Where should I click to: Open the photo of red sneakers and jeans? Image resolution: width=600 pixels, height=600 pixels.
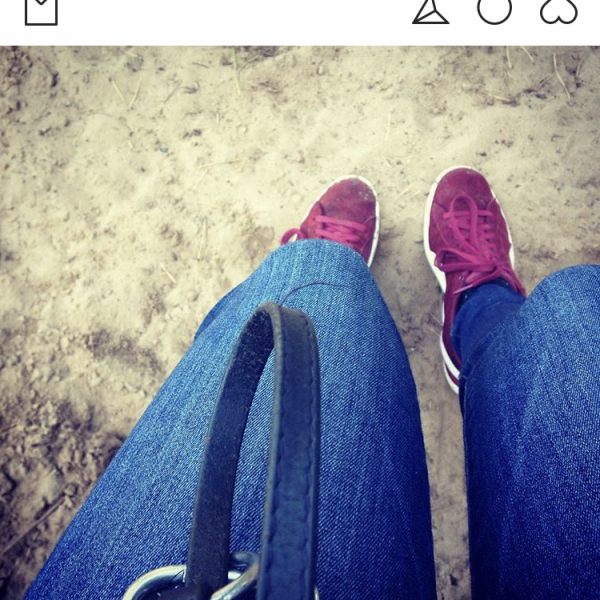click(300, 322)
